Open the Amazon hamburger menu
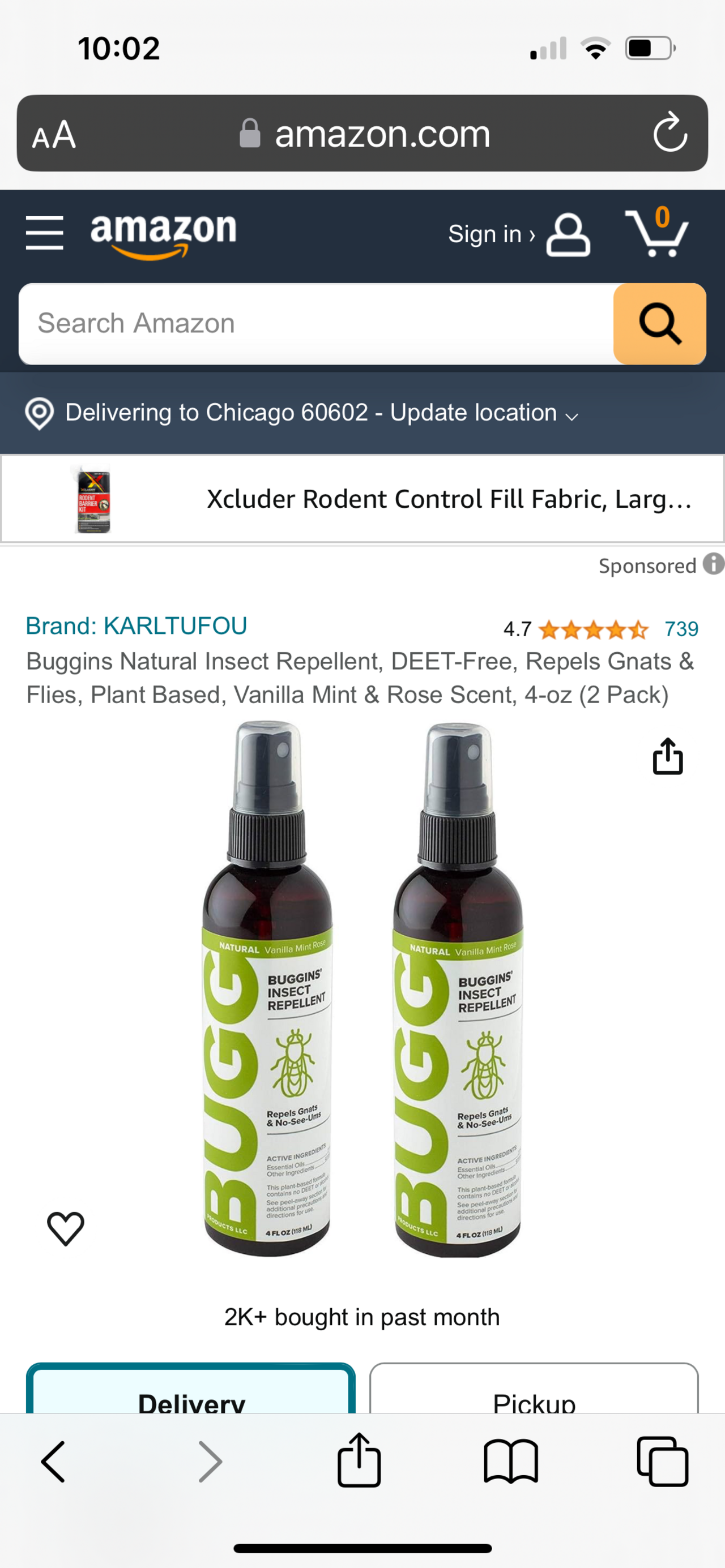The height and width of the screenshot is (1568, 725). point(45,233)
